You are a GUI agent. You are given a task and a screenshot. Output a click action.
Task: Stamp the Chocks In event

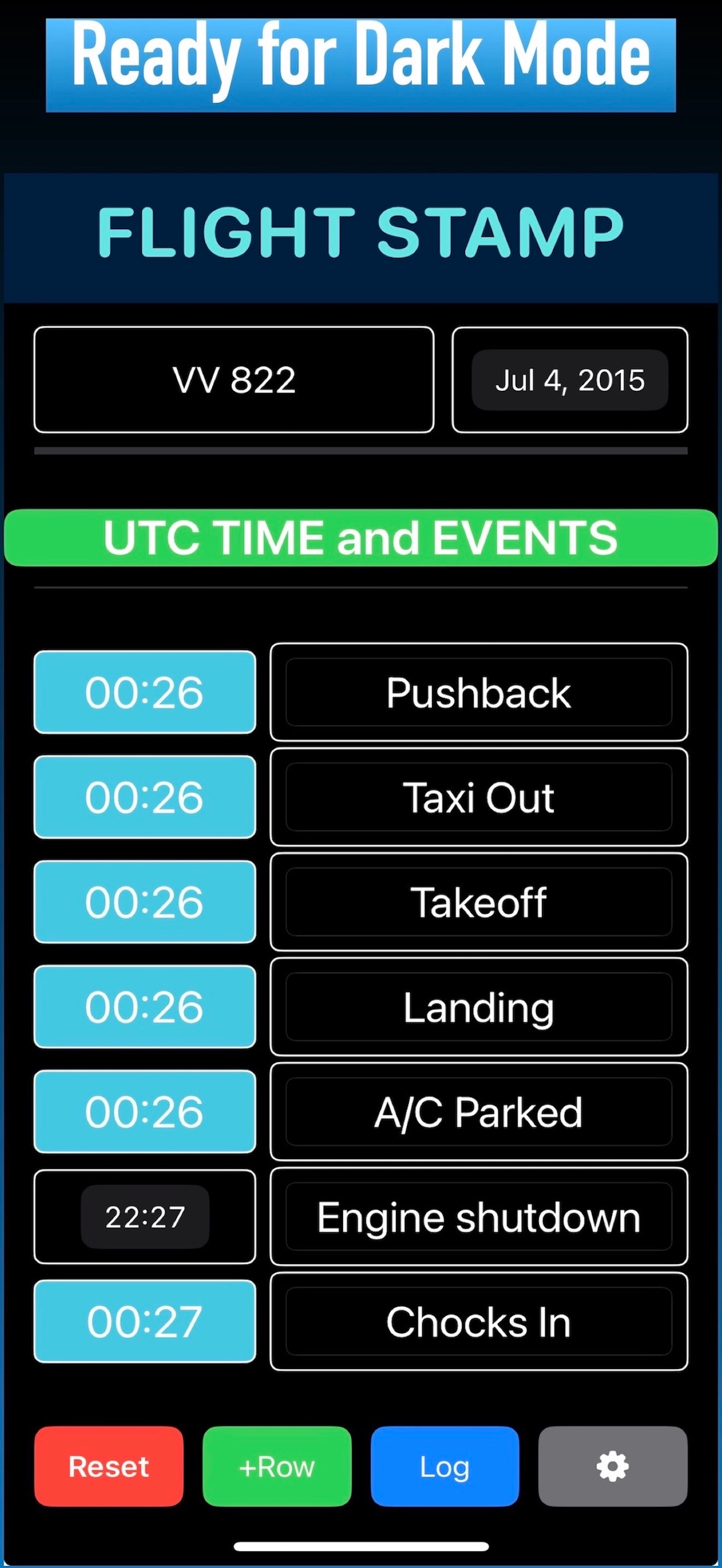tap(479, 1321)
